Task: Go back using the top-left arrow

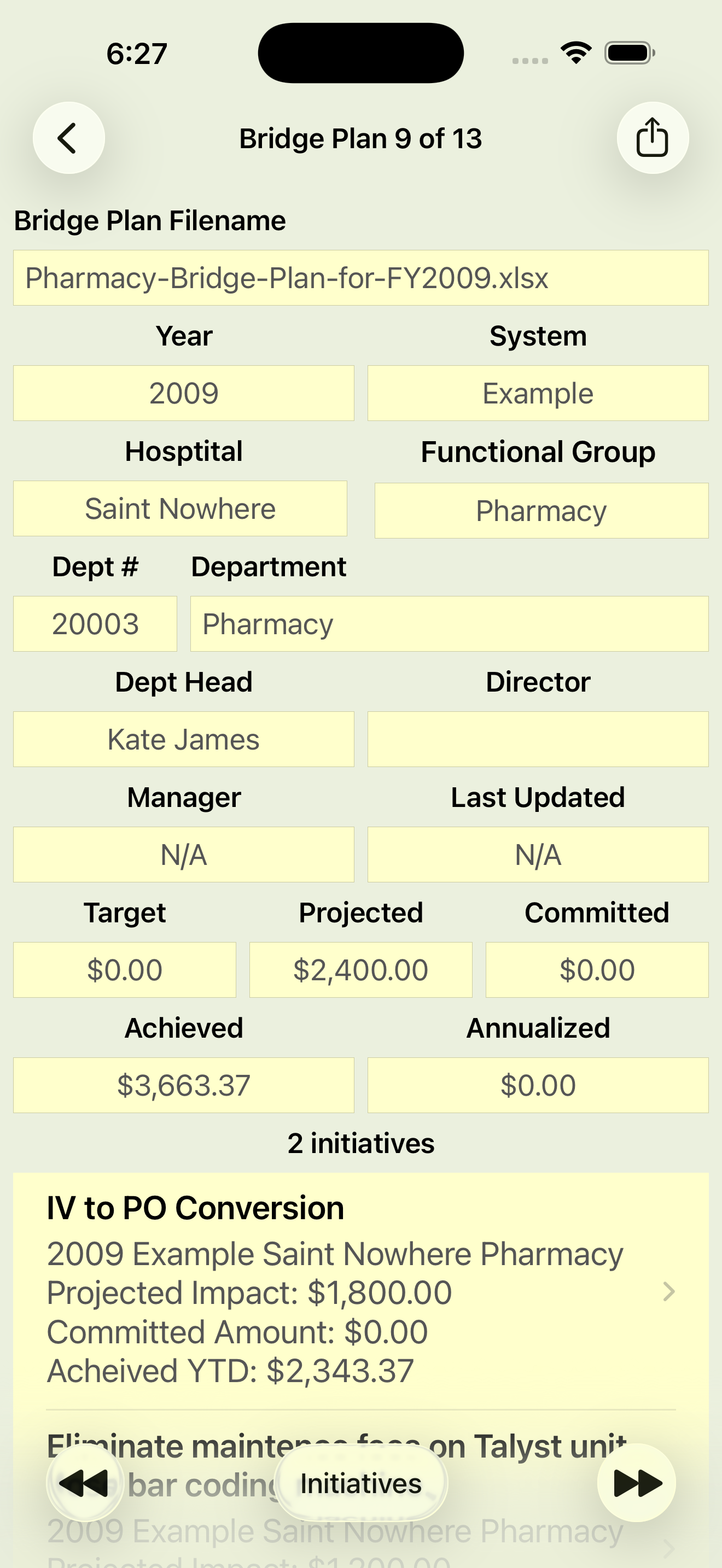Action: tap(68, 138)
